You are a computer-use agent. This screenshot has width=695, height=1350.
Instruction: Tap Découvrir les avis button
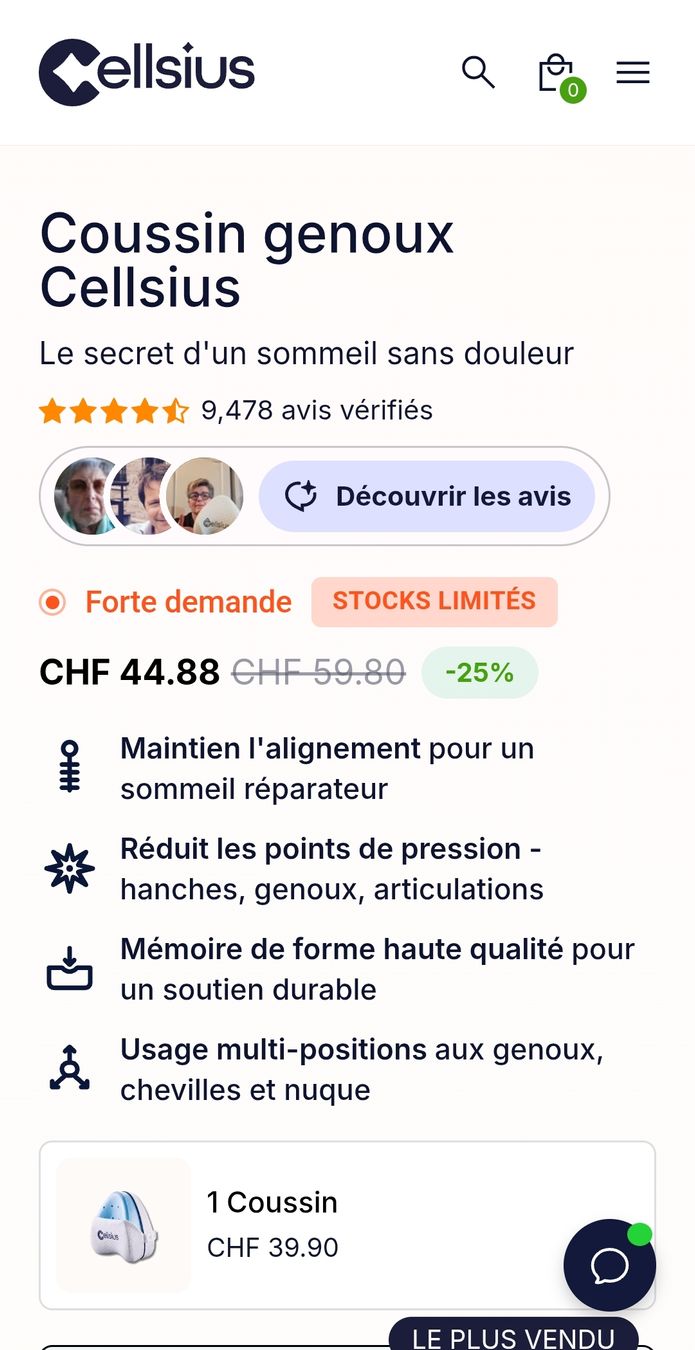tap(427, 496)
